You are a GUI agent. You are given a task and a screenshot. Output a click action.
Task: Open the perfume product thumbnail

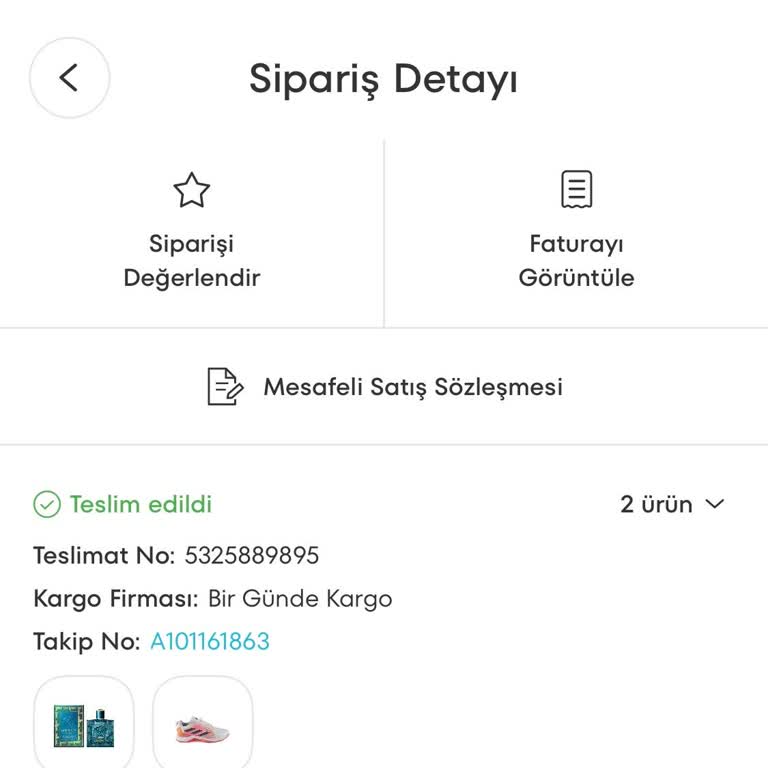84,725
